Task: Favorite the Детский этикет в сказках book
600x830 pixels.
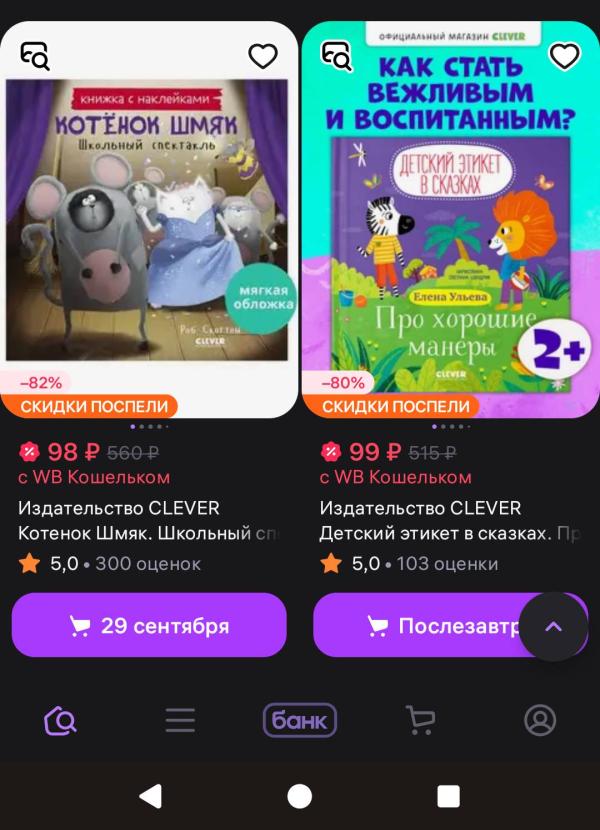Action: coord(565,56)
